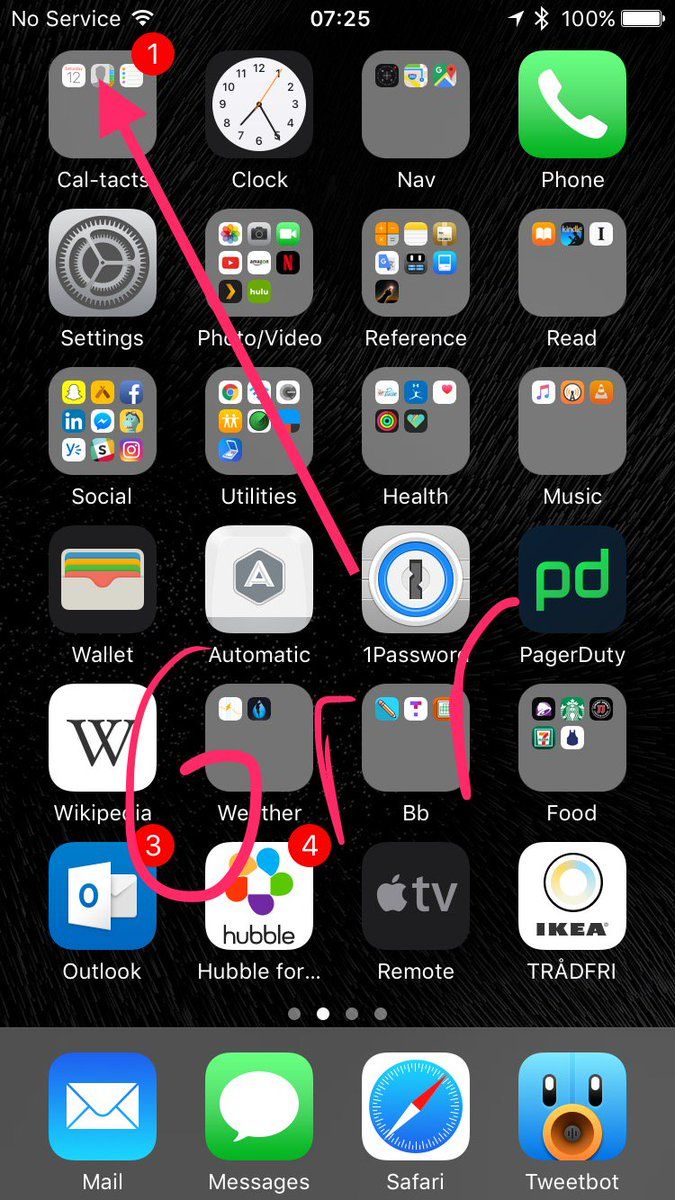Open the Photo/Video folder
The width and height of the screenshot is (675, 1200).
click(259, 263)
